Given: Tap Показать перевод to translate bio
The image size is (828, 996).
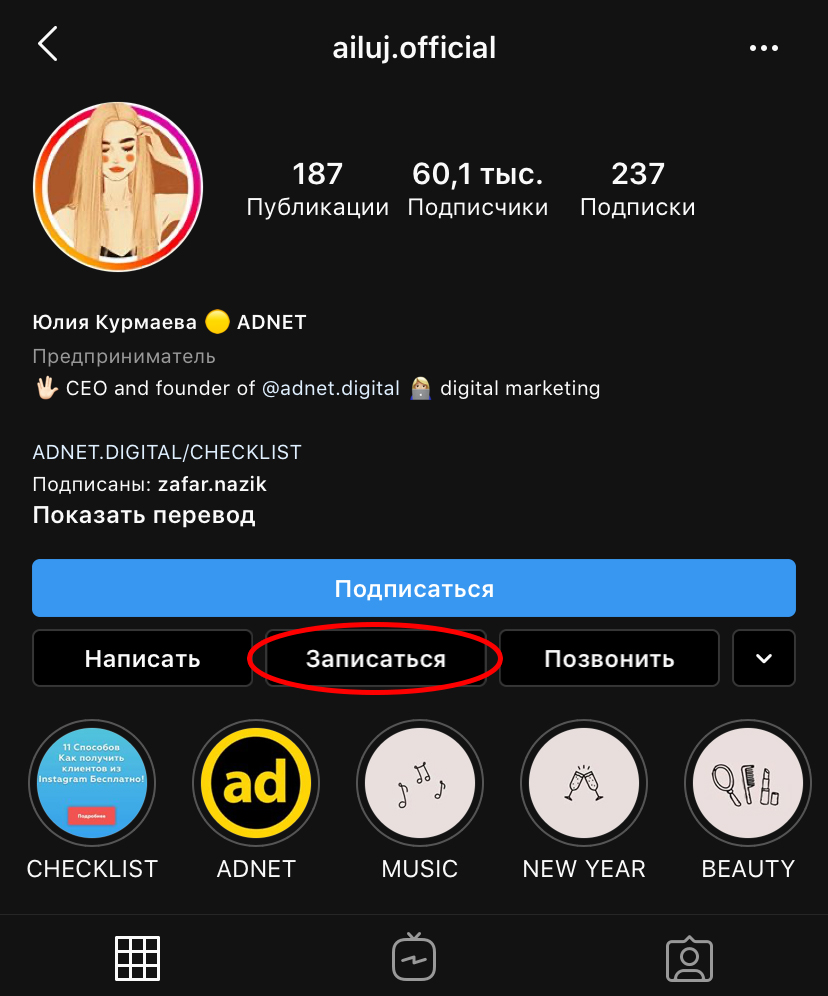Looking at the screenshot, I should 144,516.
